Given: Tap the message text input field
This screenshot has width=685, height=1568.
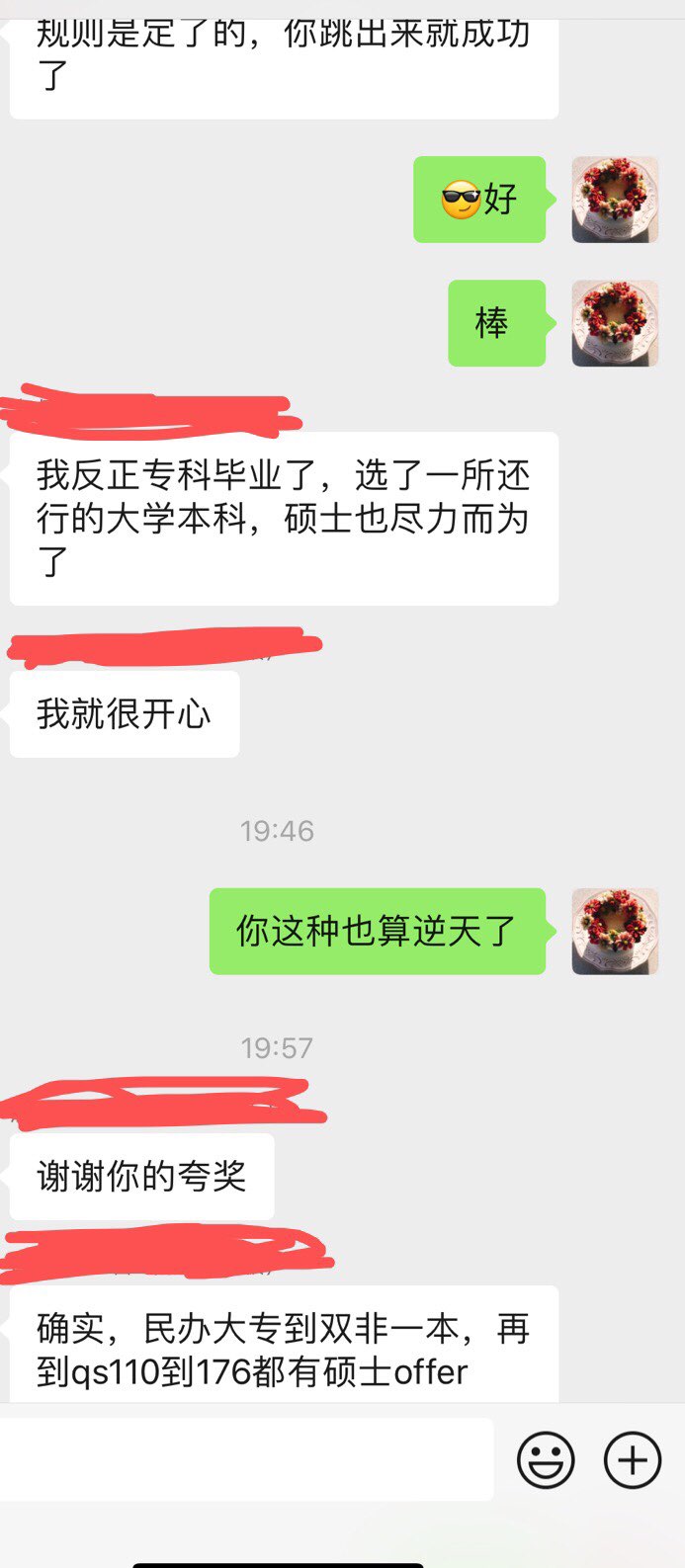Looking at the screenshot, I should click(x=245, y=1459).
